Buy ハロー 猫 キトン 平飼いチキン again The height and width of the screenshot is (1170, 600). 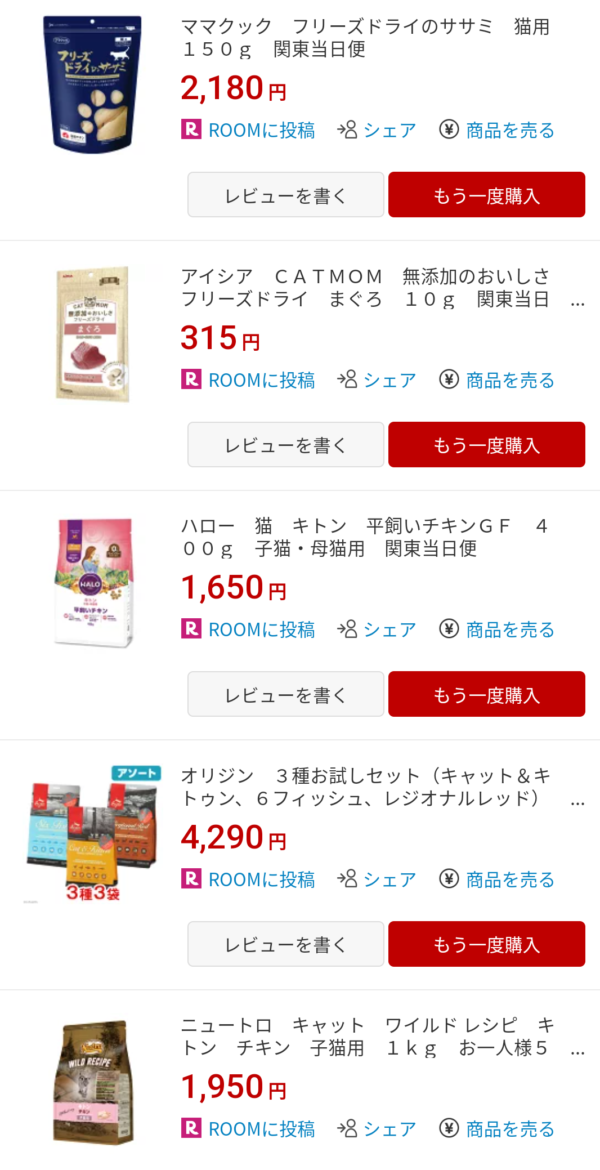pos(486,695)
